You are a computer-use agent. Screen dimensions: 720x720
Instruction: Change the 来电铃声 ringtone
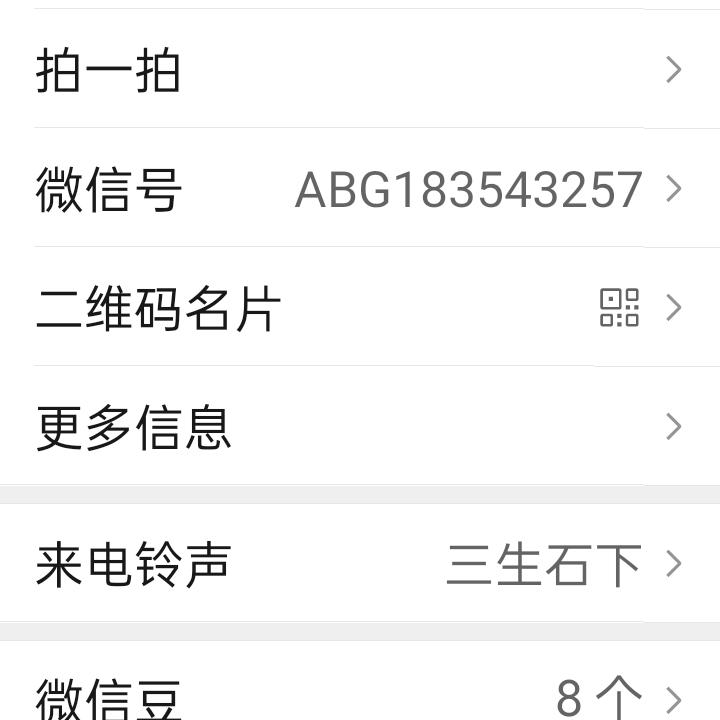pos(360,565)
